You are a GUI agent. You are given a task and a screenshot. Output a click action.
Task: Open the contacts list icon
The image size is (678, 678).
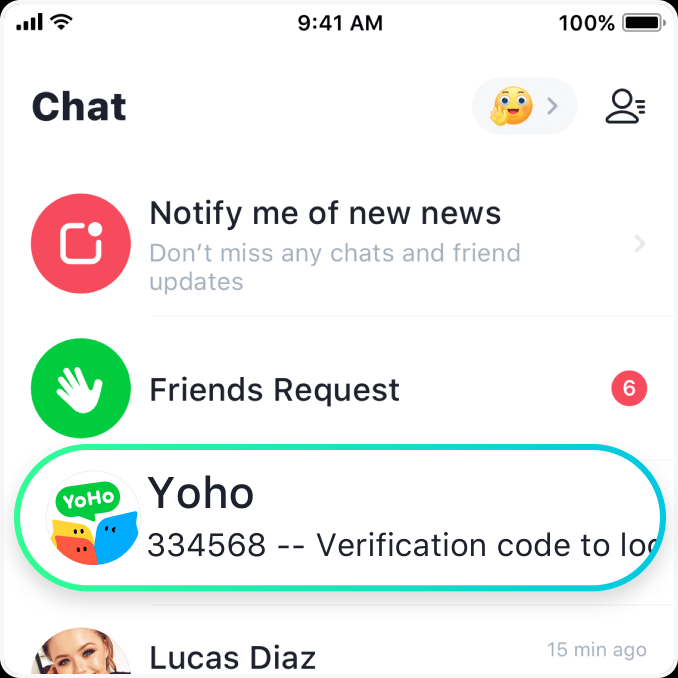click(626, 106)
